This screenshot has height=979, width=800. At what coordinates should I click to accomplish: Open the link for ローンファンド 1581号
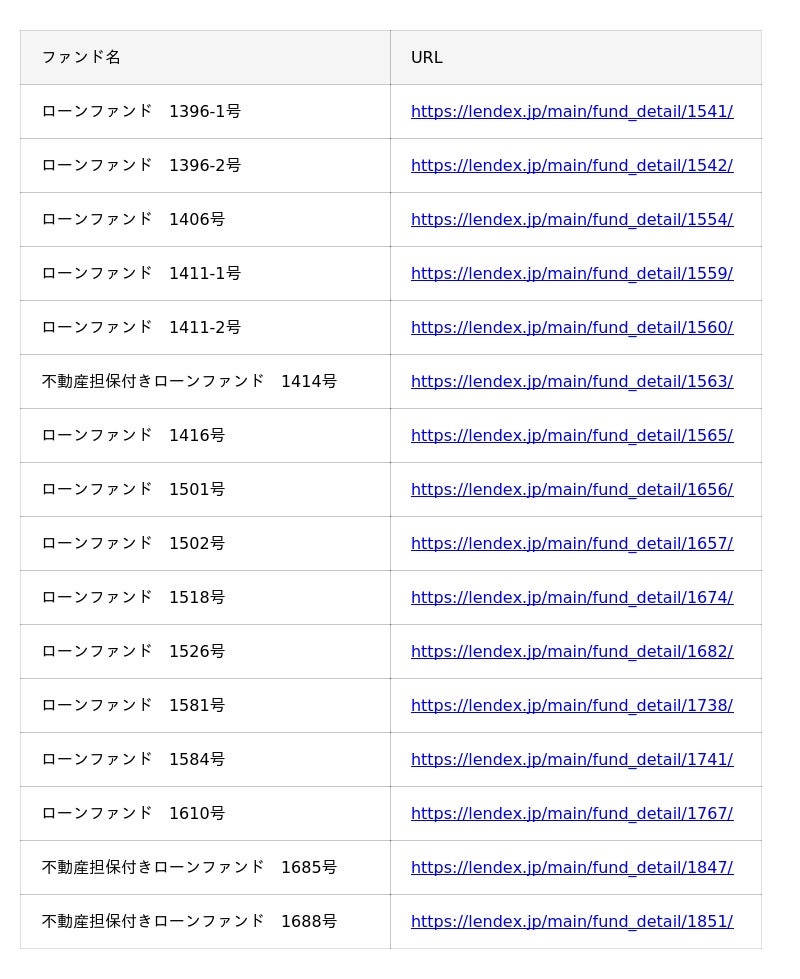pyautogui.click(x=571, y=706)
